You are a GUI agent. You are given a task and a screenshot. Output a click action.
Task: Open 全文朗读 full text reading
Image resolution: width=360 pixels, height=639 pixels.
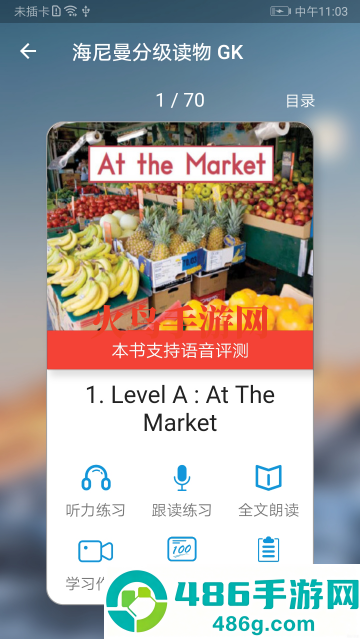[268, 491]
